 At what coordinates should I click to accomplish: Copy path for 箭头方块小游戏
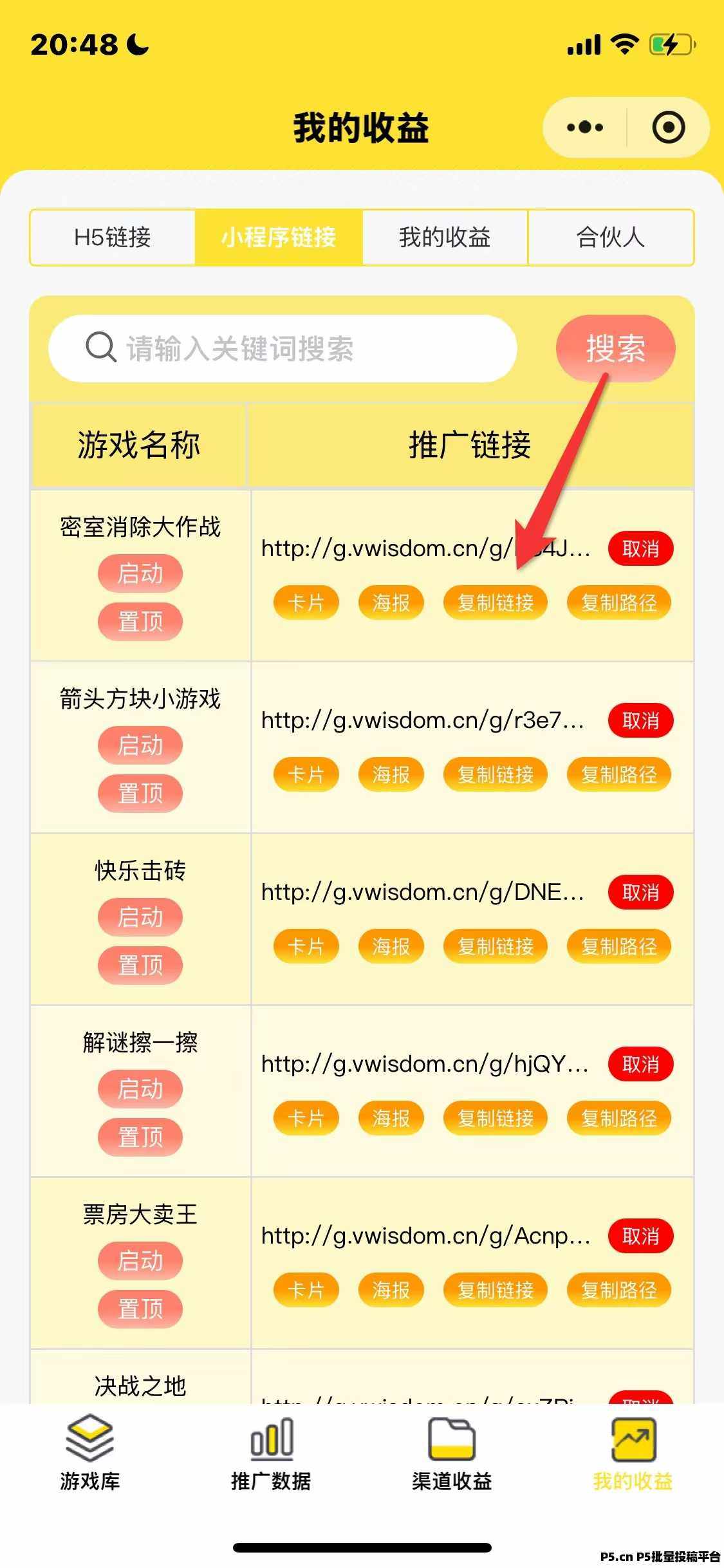pos(619,774)
